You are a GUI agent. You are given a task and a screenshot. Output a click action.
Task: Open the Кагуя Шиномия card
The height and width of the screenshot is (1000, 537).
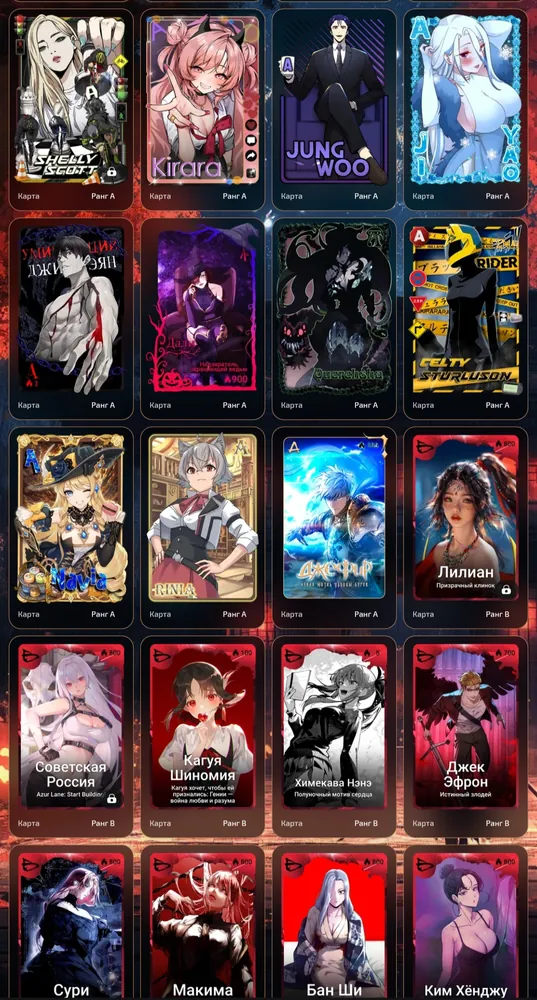click(202, 737)
